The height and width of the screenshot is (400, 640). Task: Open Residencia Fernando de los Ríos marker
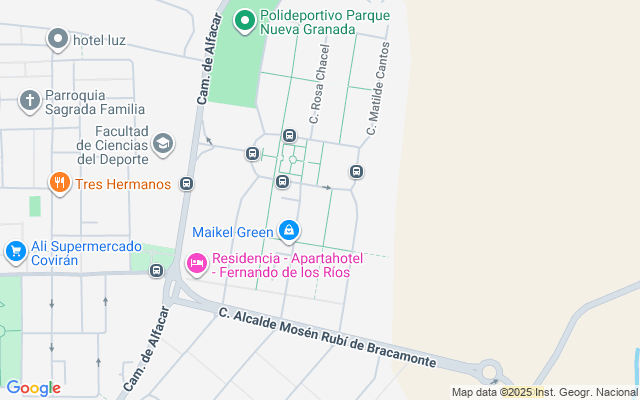click(196, 264)
